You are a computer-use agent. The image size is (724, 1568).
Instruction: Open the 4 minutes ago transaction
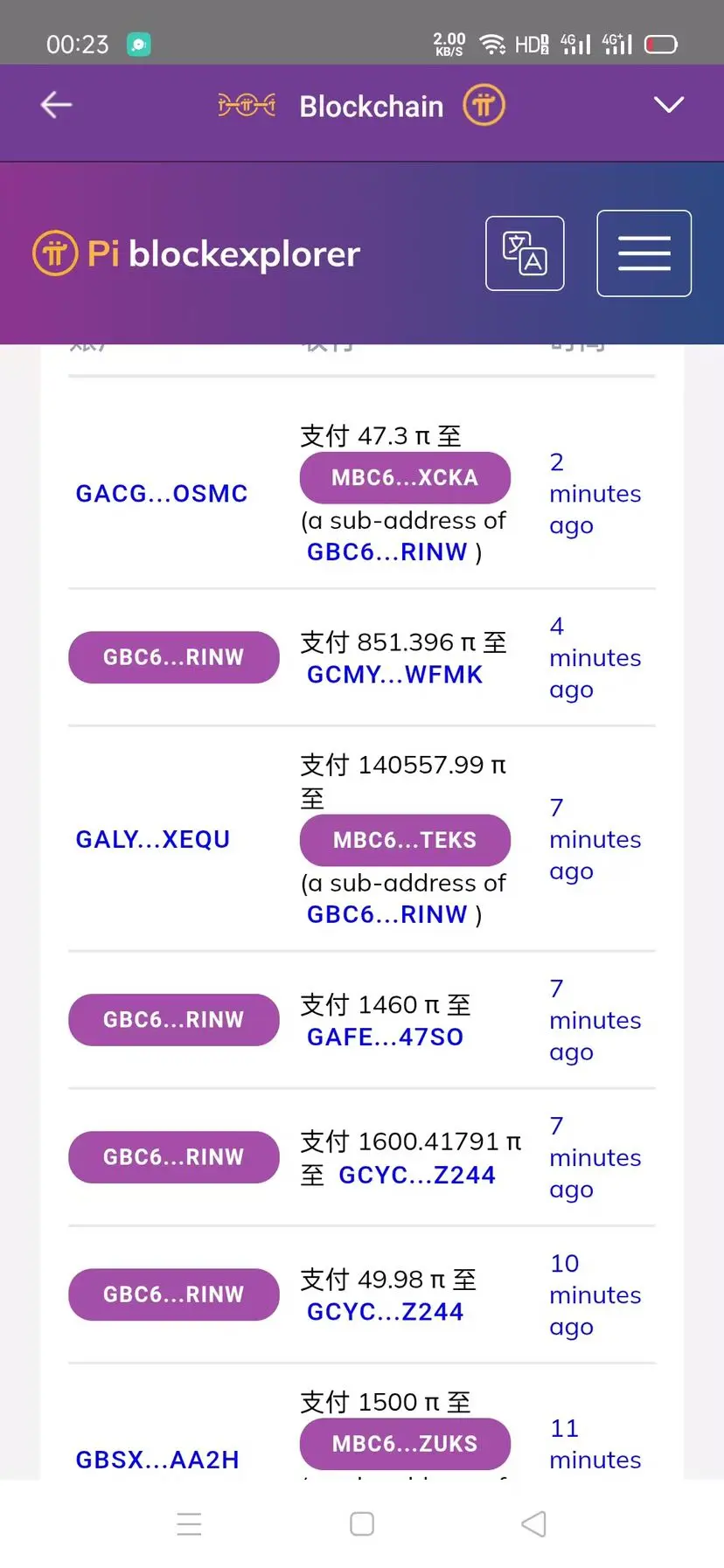595,658
